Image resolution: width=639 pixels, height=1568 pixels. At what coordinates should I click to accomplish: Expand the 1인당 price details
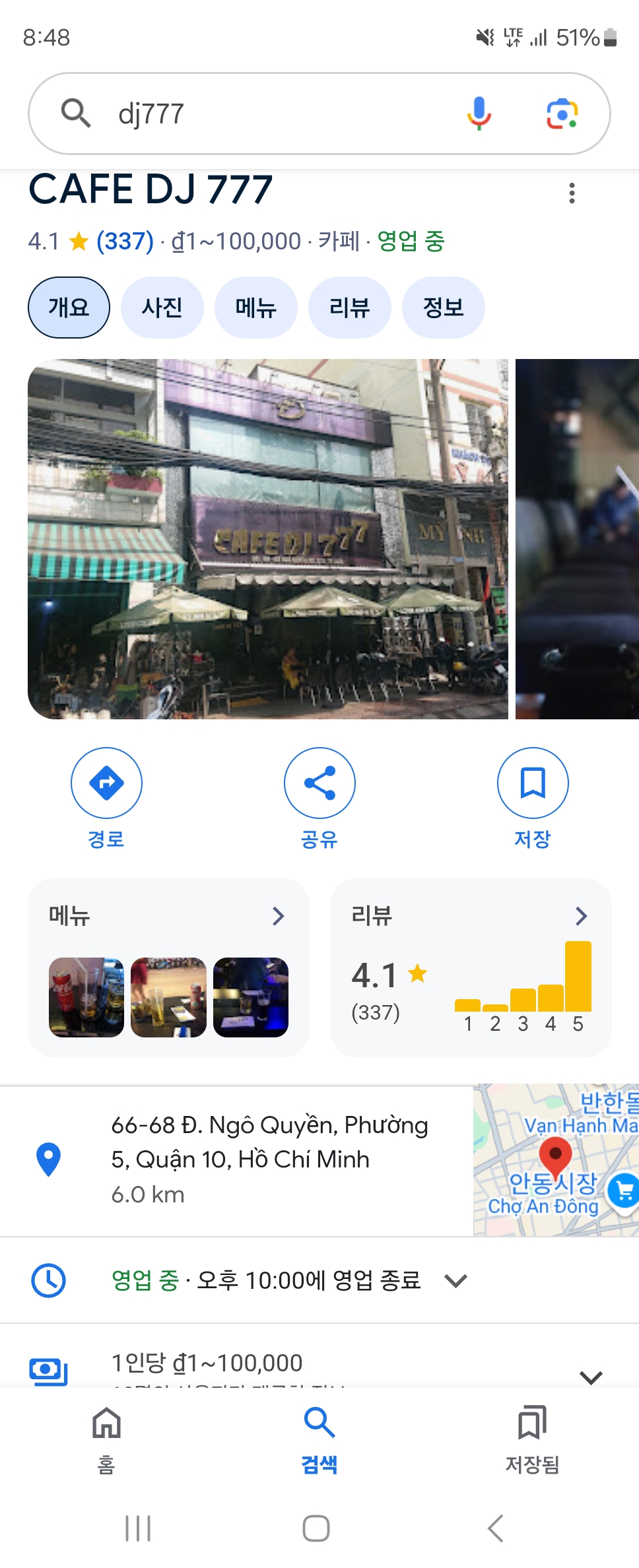pyautogui.click(x=590, y=1375)
